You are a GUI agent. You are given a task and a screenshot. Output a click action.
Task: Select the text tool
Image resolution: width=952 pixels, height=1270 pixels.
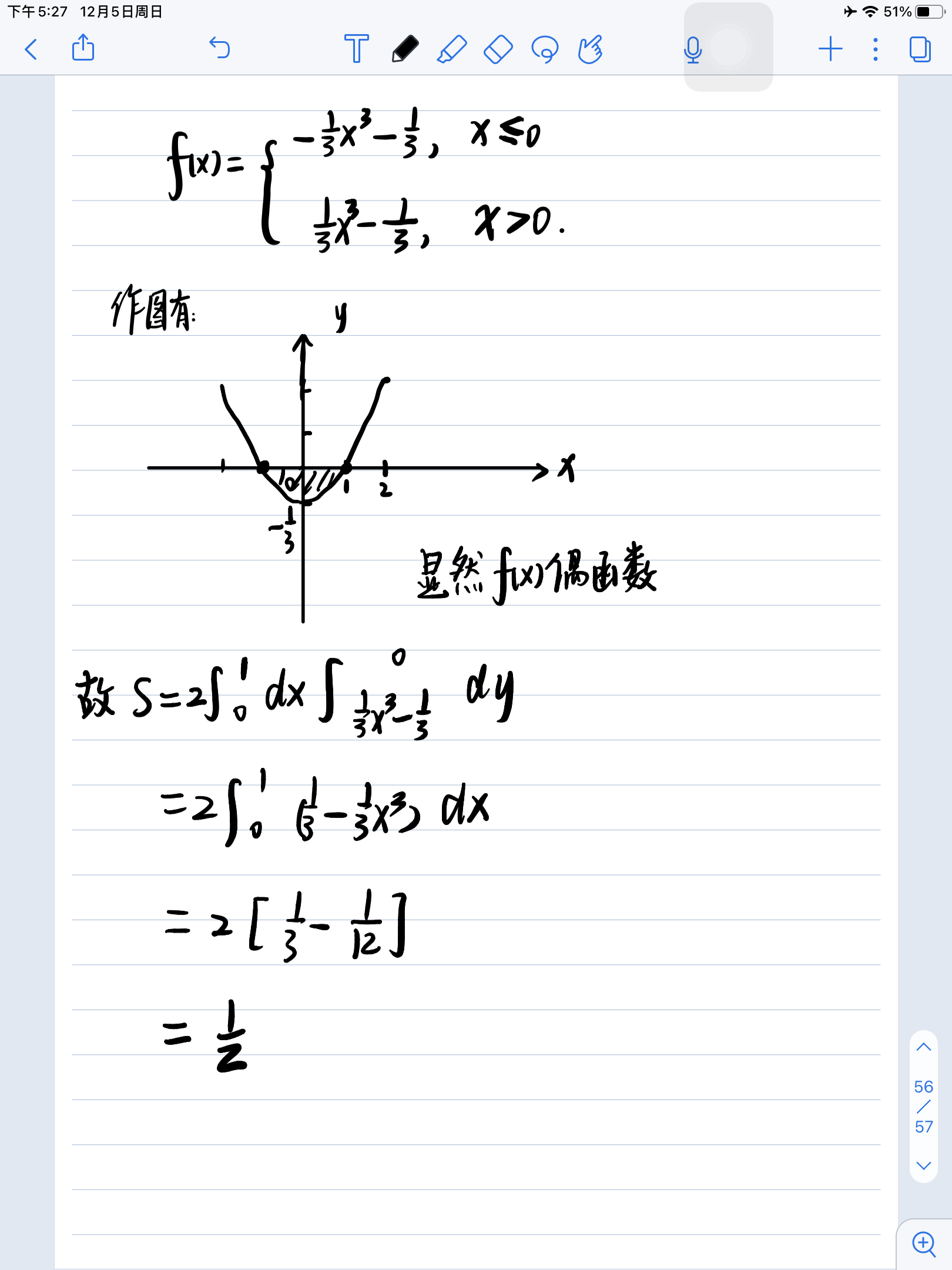point(356,49)
